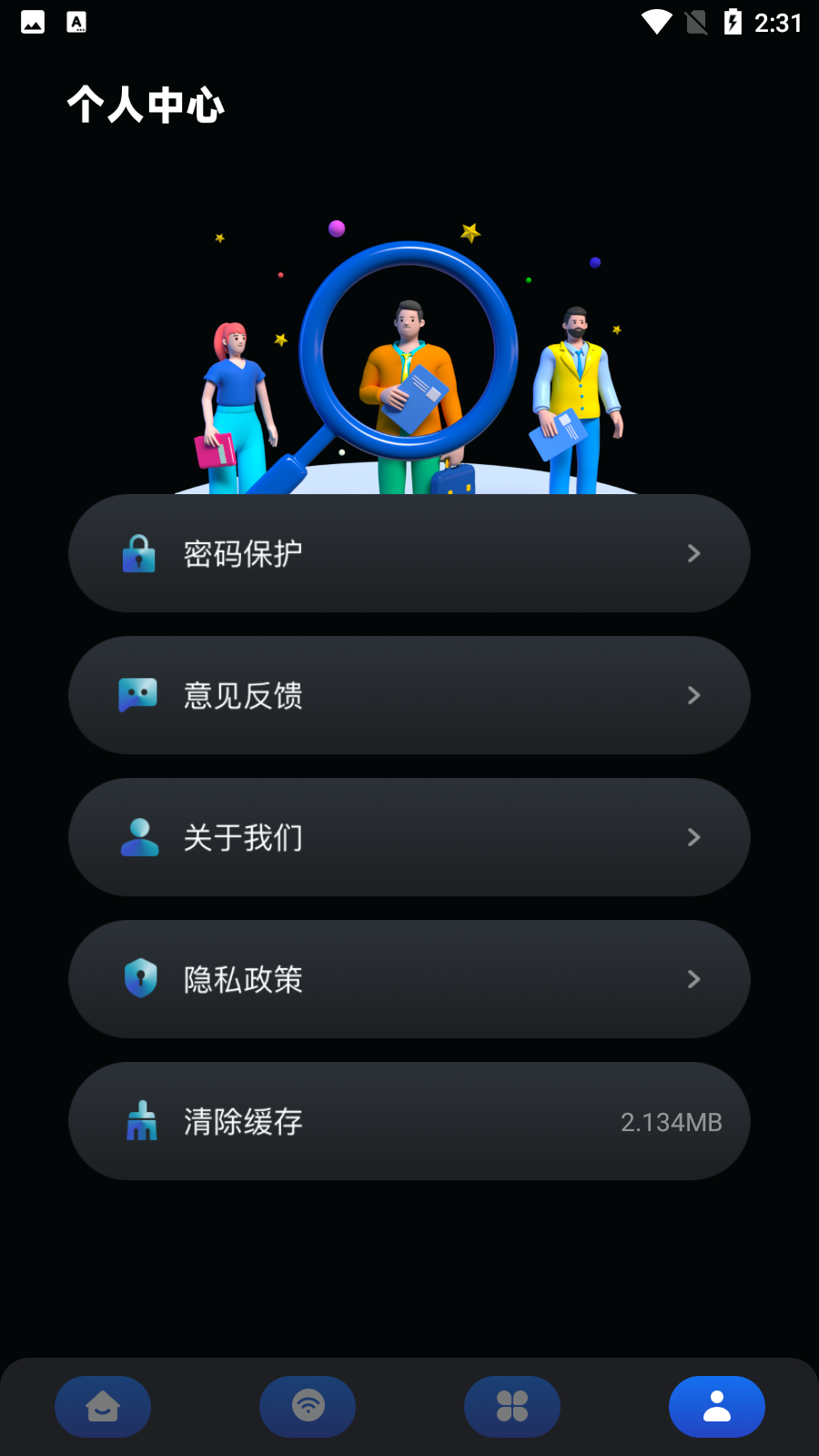This screenshot has height=1456, width=819.
Task: Select the profile tab in bottom navigation
Action: [x=716, y=1406]
